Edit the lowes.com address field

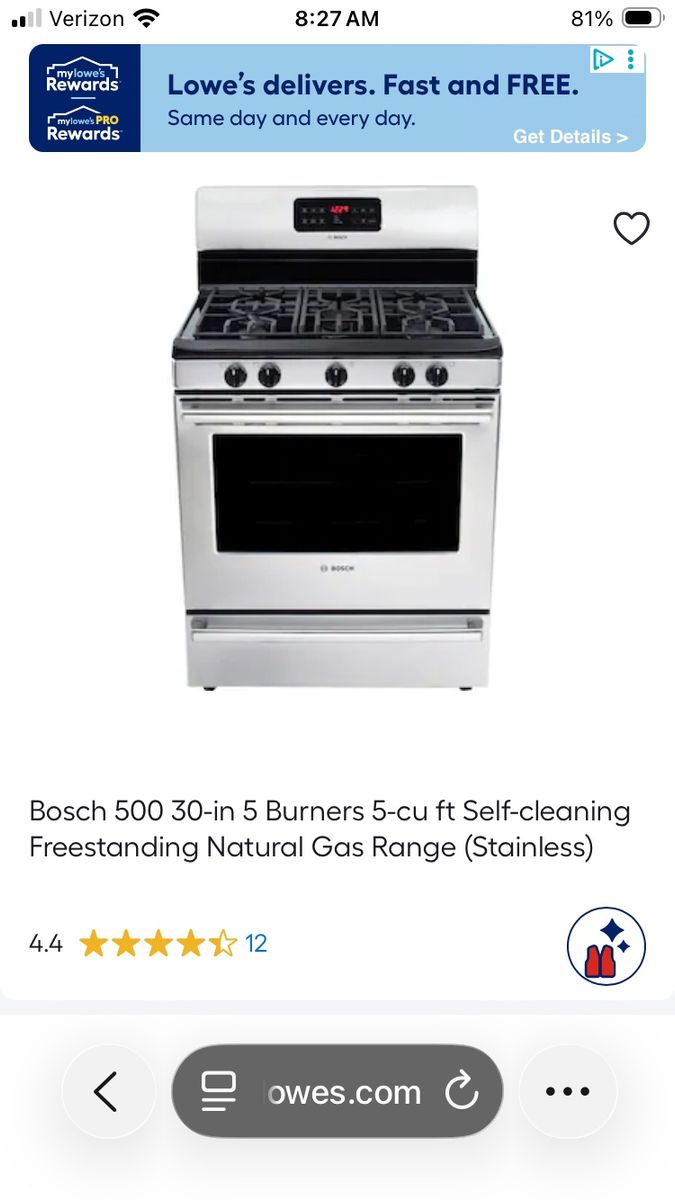pyautogui.click(x=342, y=1092)
